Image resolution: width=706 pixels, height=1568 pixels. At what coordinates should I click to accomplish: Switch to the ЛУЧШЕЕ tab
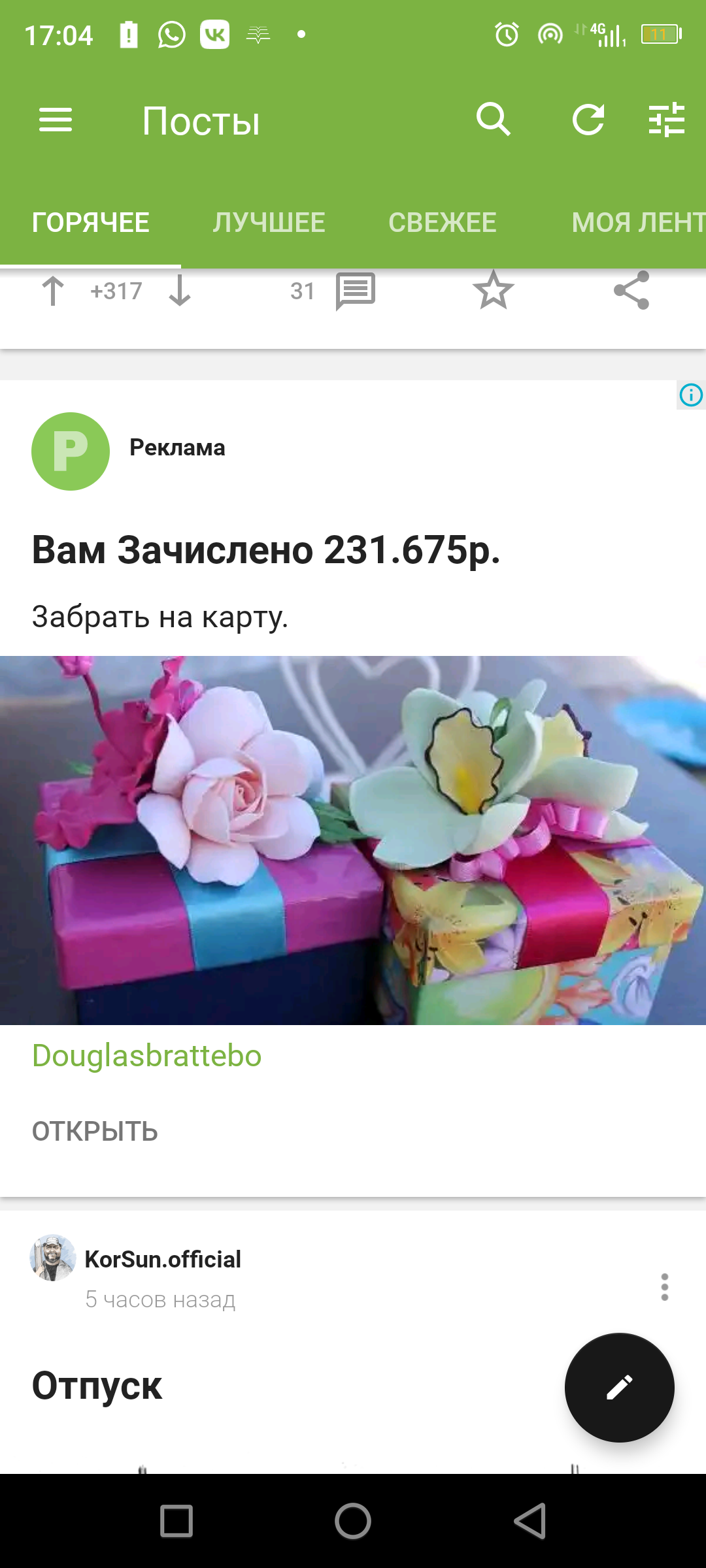(x=269, y=223)
